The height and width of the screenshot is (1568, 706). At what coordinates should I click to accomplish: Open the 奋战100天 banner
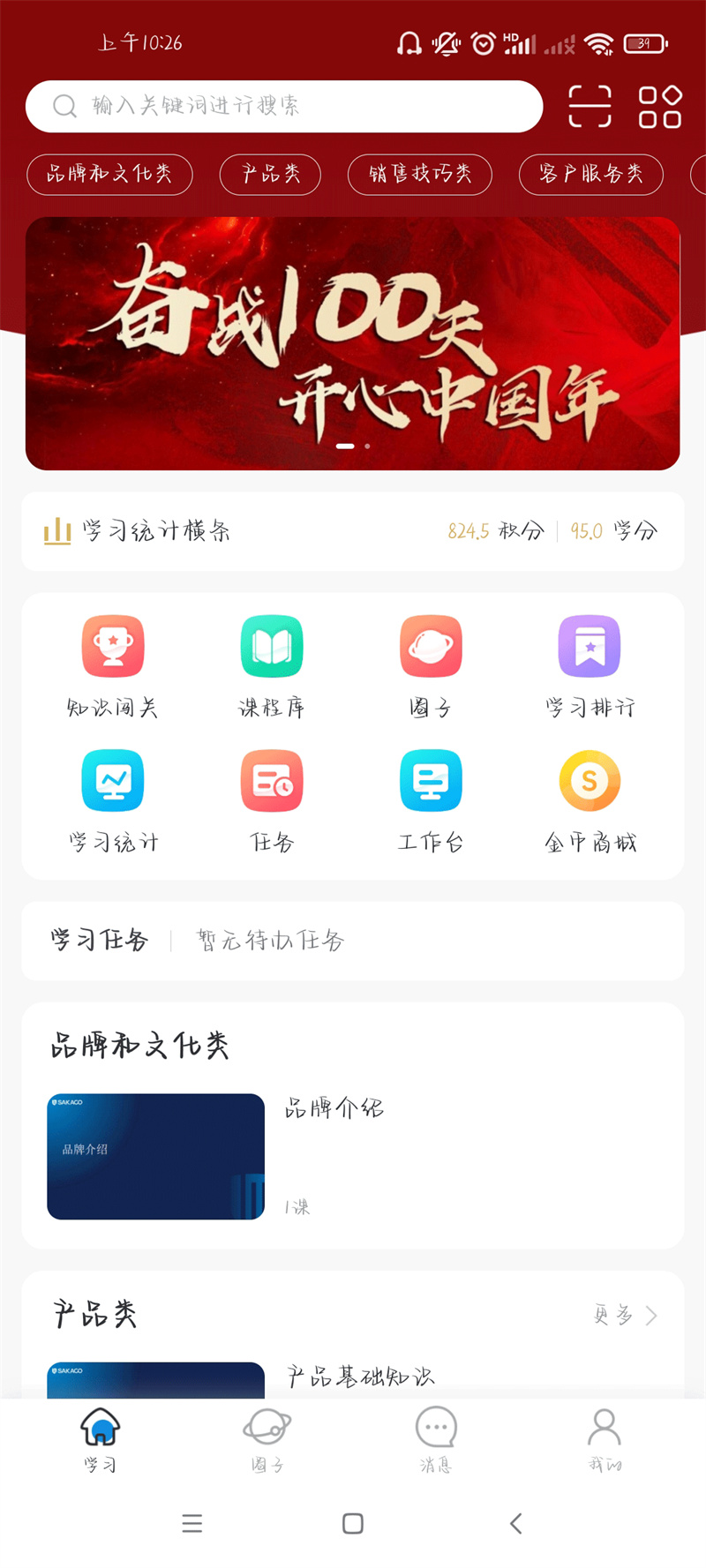pos(353,343)
